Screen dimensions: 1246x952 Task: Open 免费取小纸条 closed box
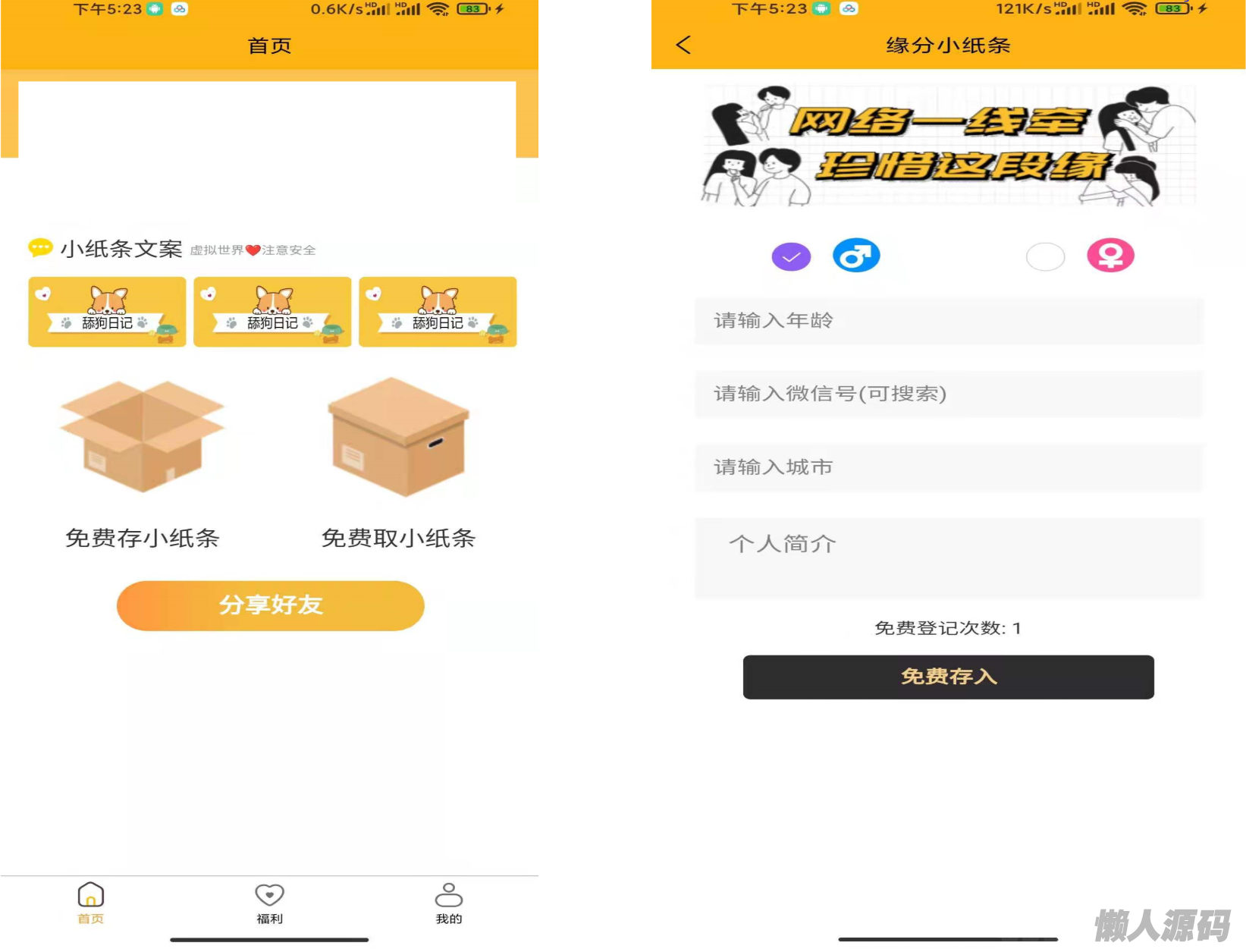pos(398,438)
